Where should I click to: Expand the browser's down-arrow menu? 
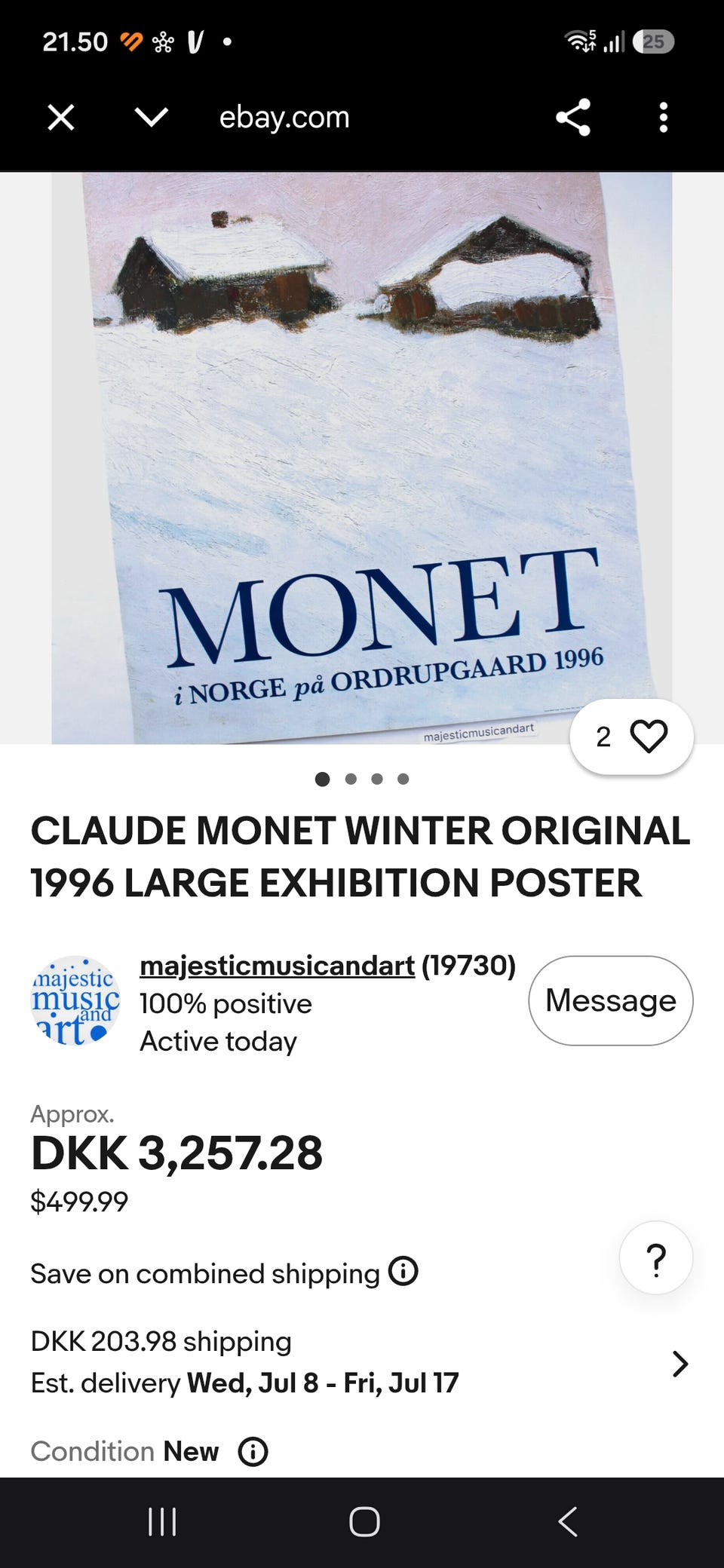point(151,118)
